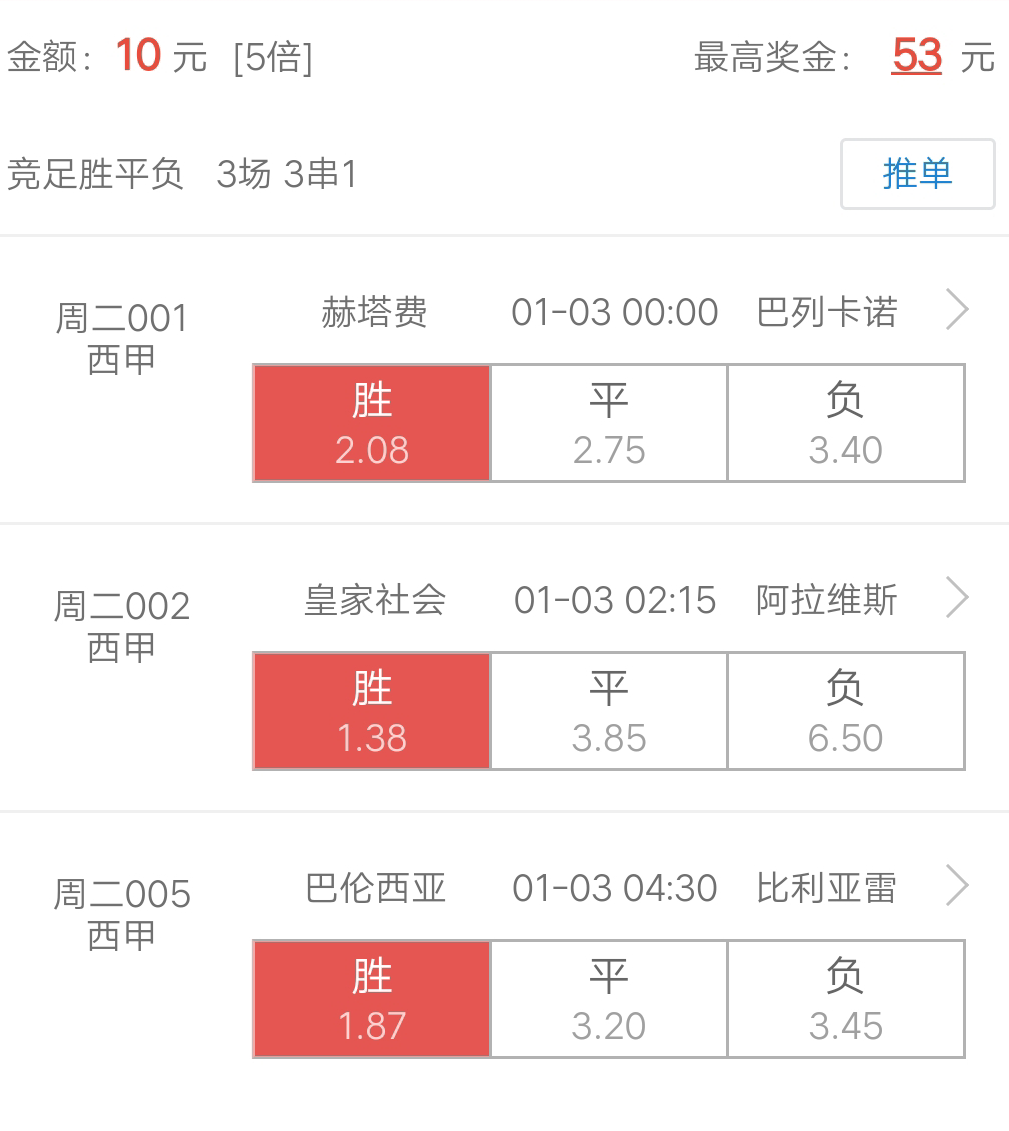Select 胜 at 2.08 for 赫塔费 match
The height and width of the screenshot is (1131, 1009).
coord(372,423)
